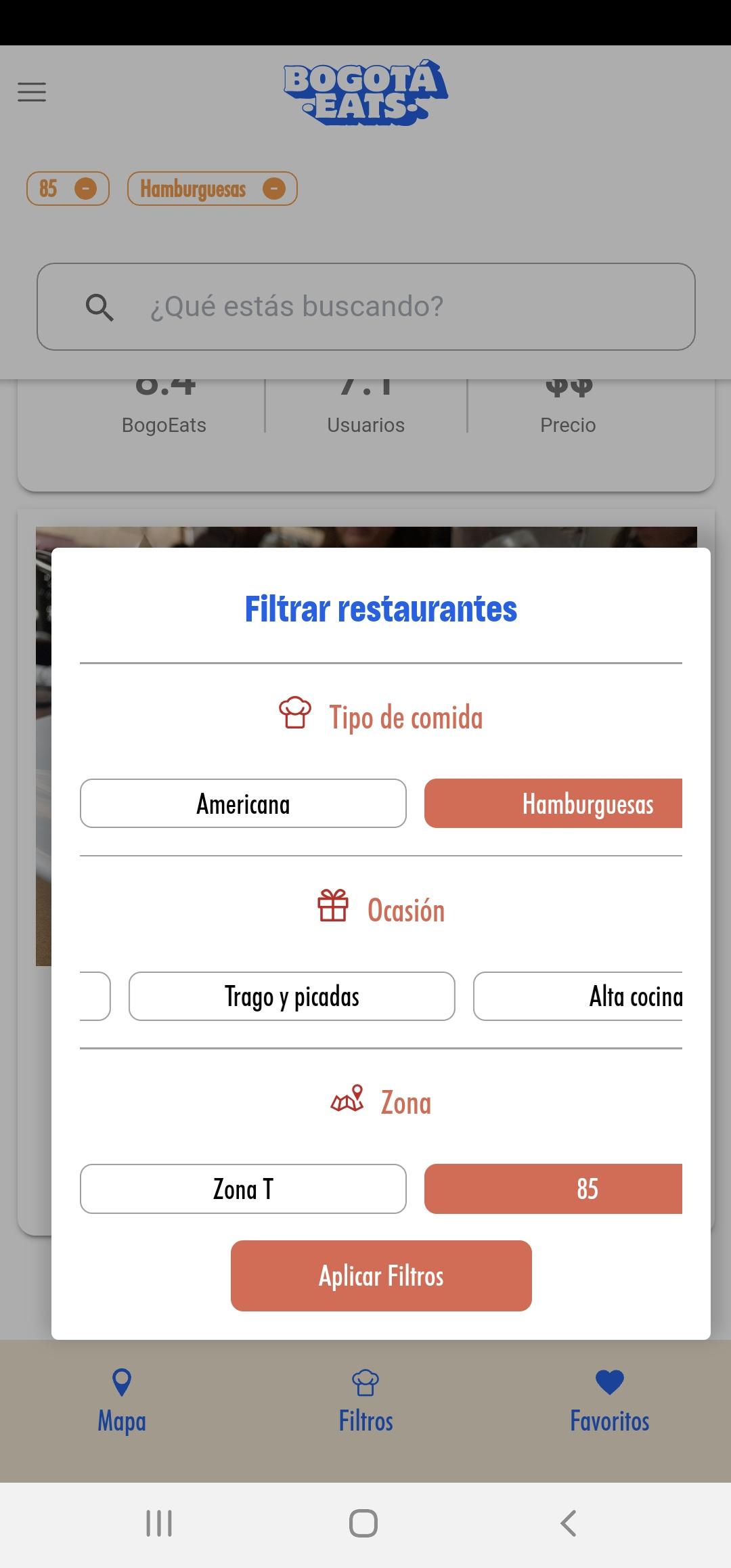Go back with the system back button
The image size is (731, 1568).
coord(569,1523)
